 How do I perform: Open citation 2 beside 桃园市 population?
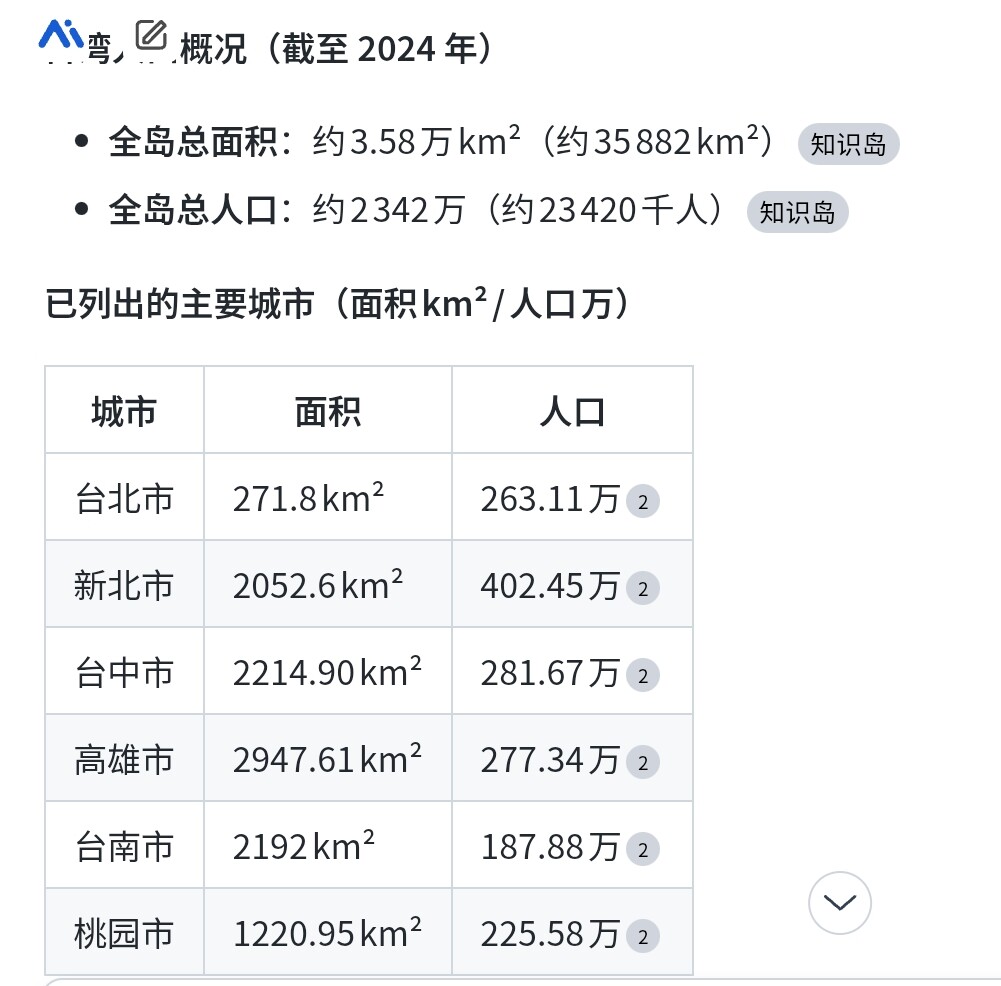pos(642,937)
